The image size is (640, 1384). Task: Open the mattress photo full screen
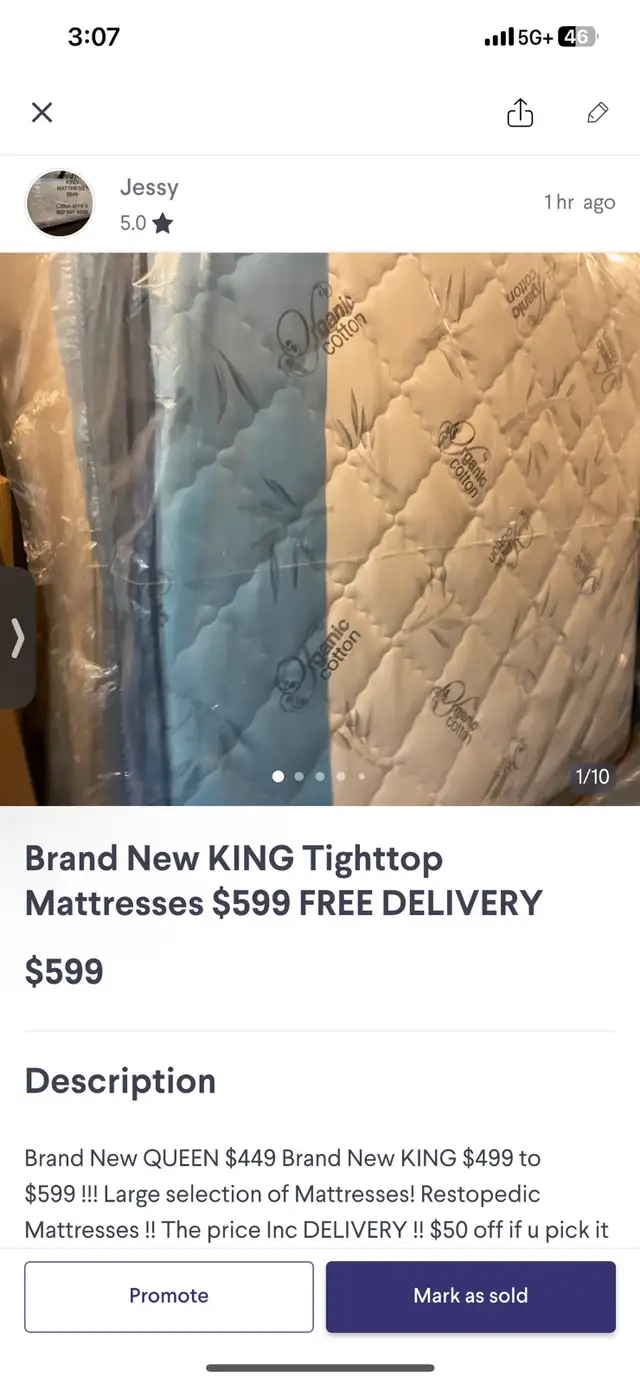[320, 529]
